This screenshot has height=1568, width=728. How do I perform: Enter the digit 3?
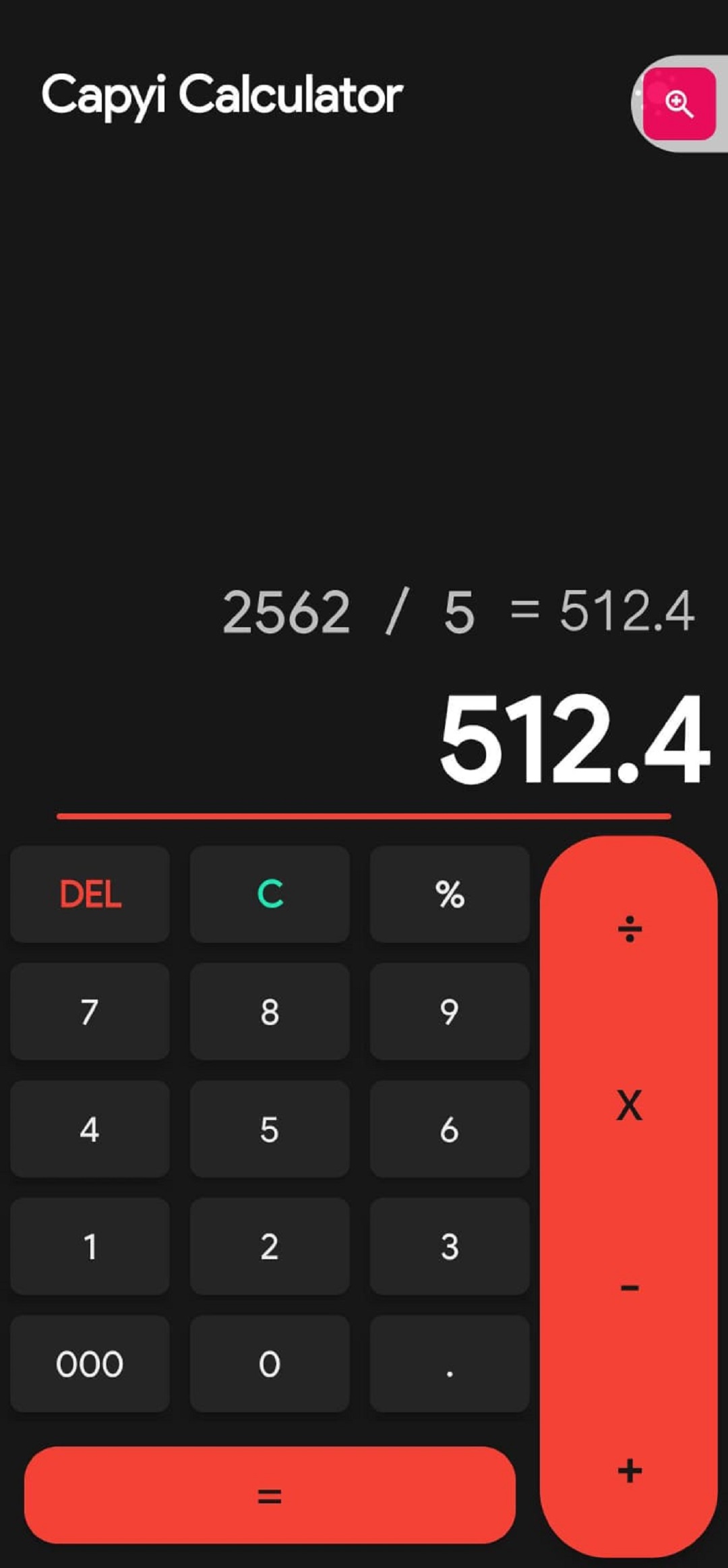pos(450,1246)
